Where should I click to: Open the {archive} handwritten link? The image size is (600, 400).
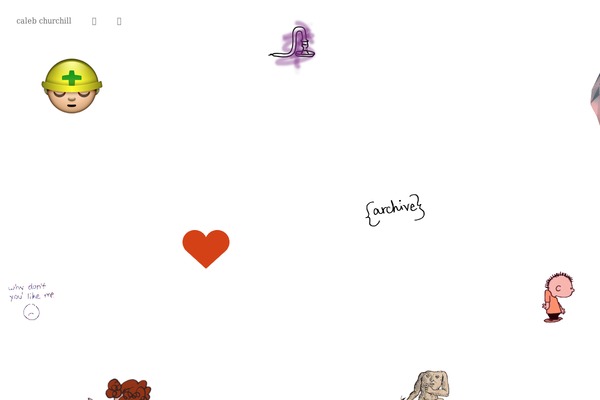[394, 209]
